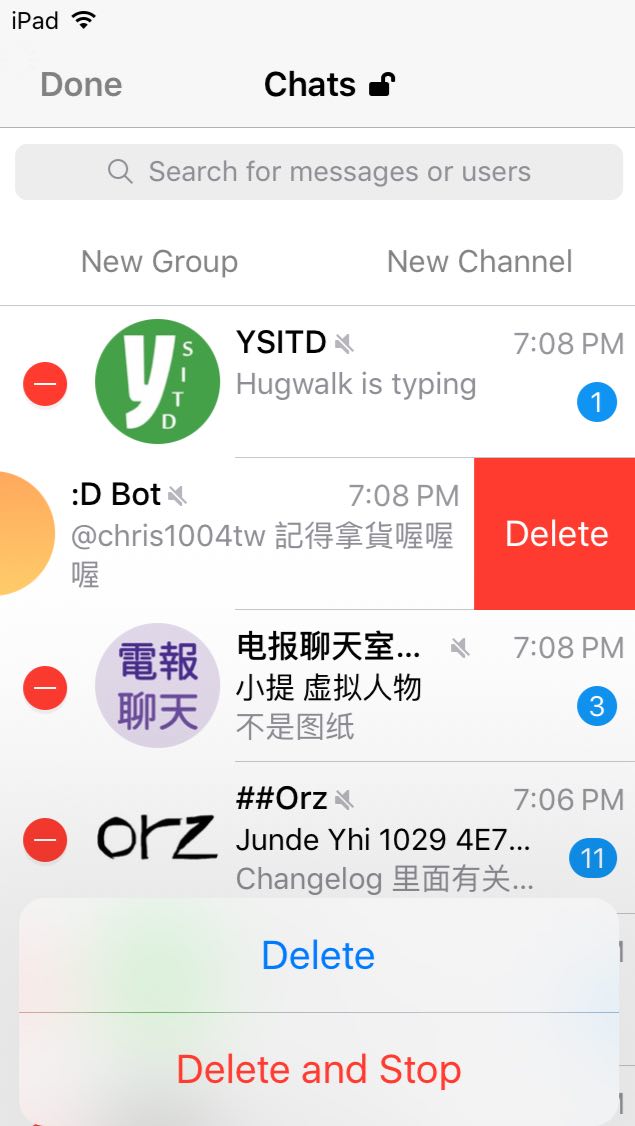
Task: Tap the lock icon next to Chats
Action: (381, 85)
